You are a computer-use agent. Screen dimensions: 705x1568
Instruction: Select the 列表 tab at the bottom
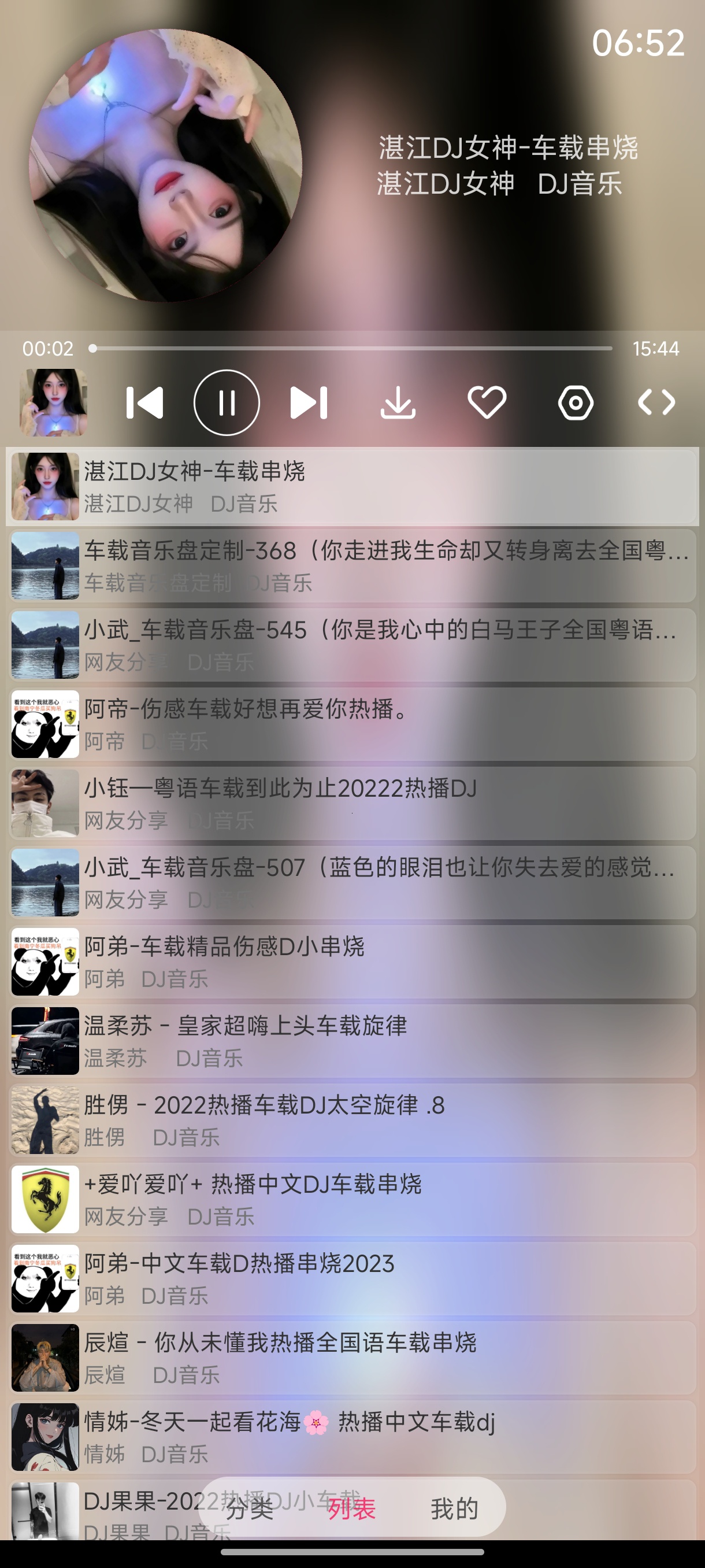[351, 1508]
